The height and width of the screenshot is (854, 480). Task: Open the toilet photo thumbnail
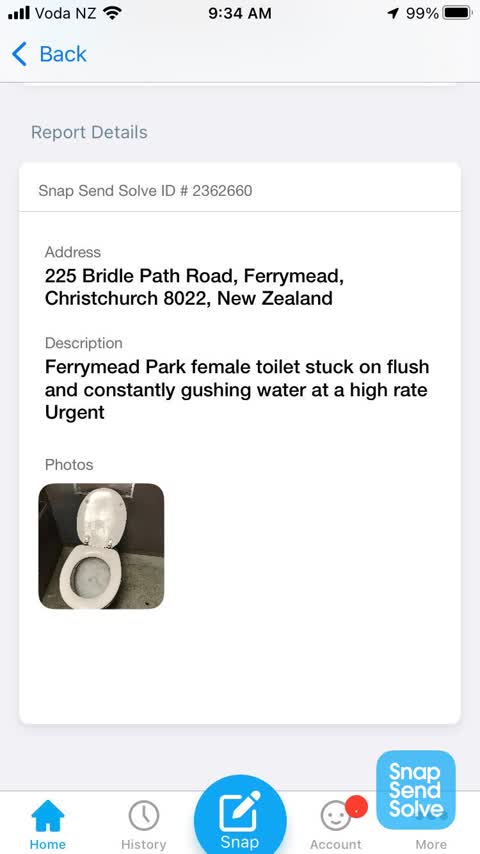tap(101, 546)
